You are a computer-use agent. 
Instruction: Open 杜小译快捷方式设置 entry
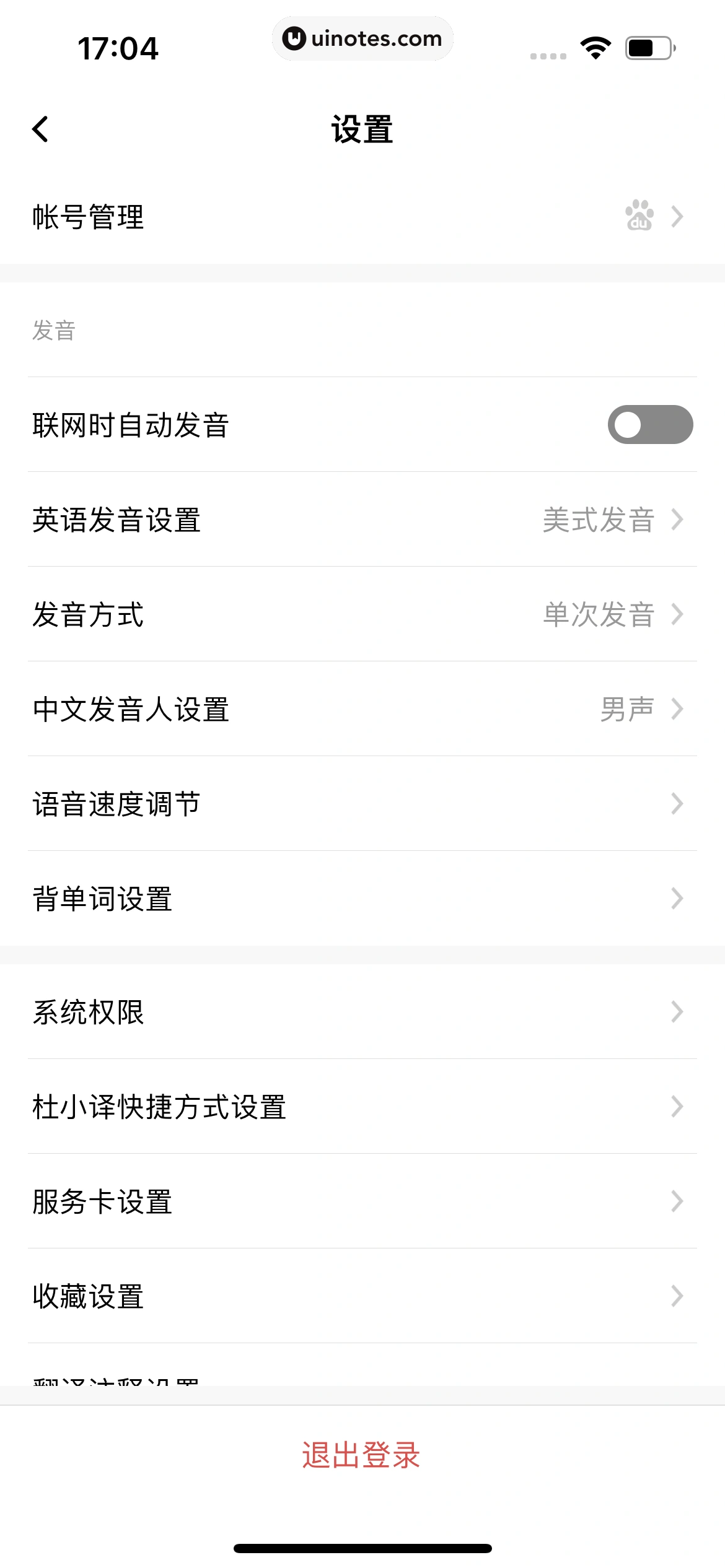pyautogui.click(x=362, y=1107)
